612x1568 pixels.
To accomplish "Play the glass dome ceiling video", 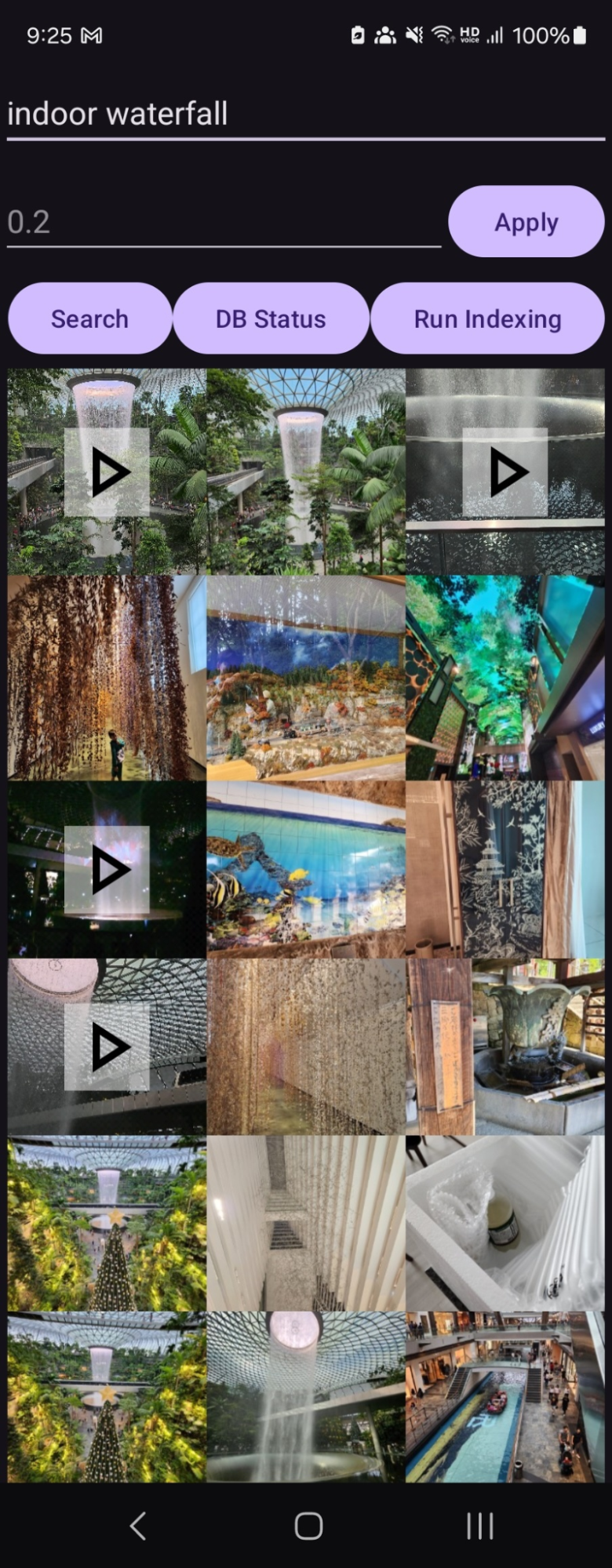I will (x=110, y=1043).
